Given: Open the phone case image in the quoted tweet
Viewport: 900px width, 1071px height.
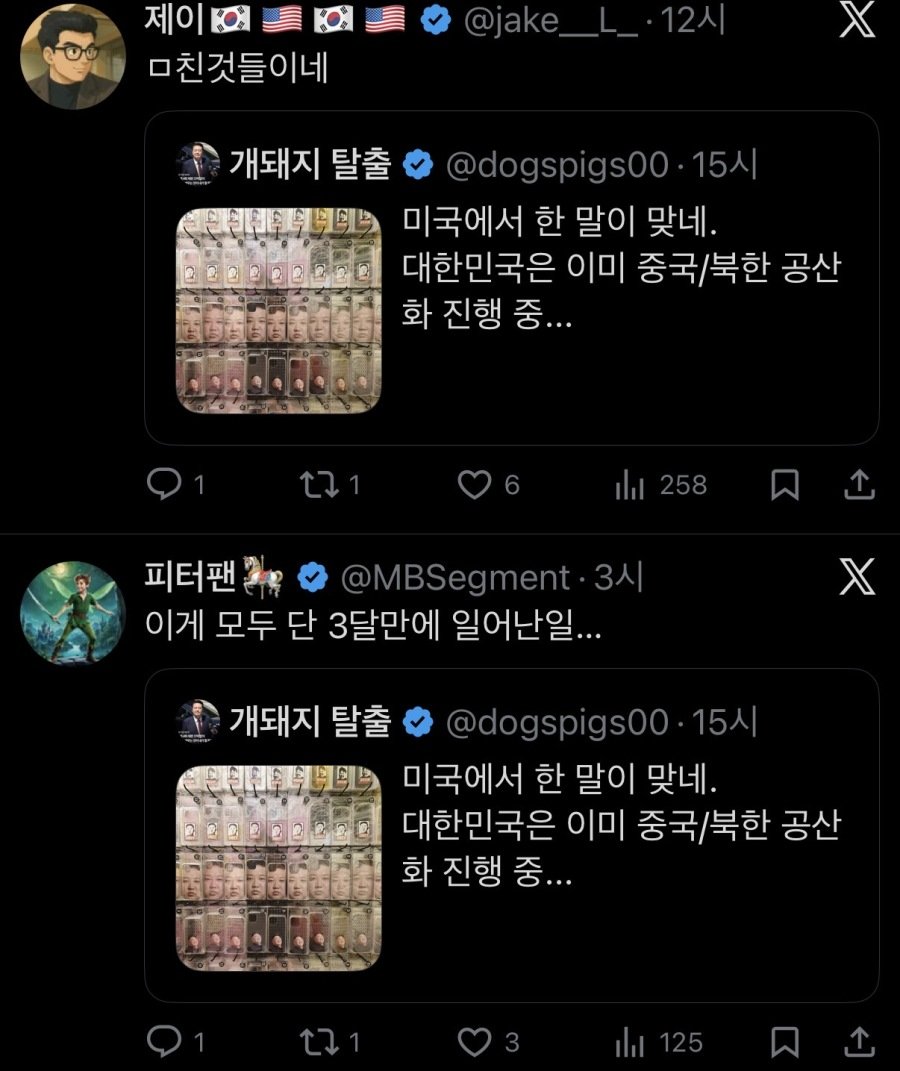Looking at the screenshot, I should tap(277, 309).
